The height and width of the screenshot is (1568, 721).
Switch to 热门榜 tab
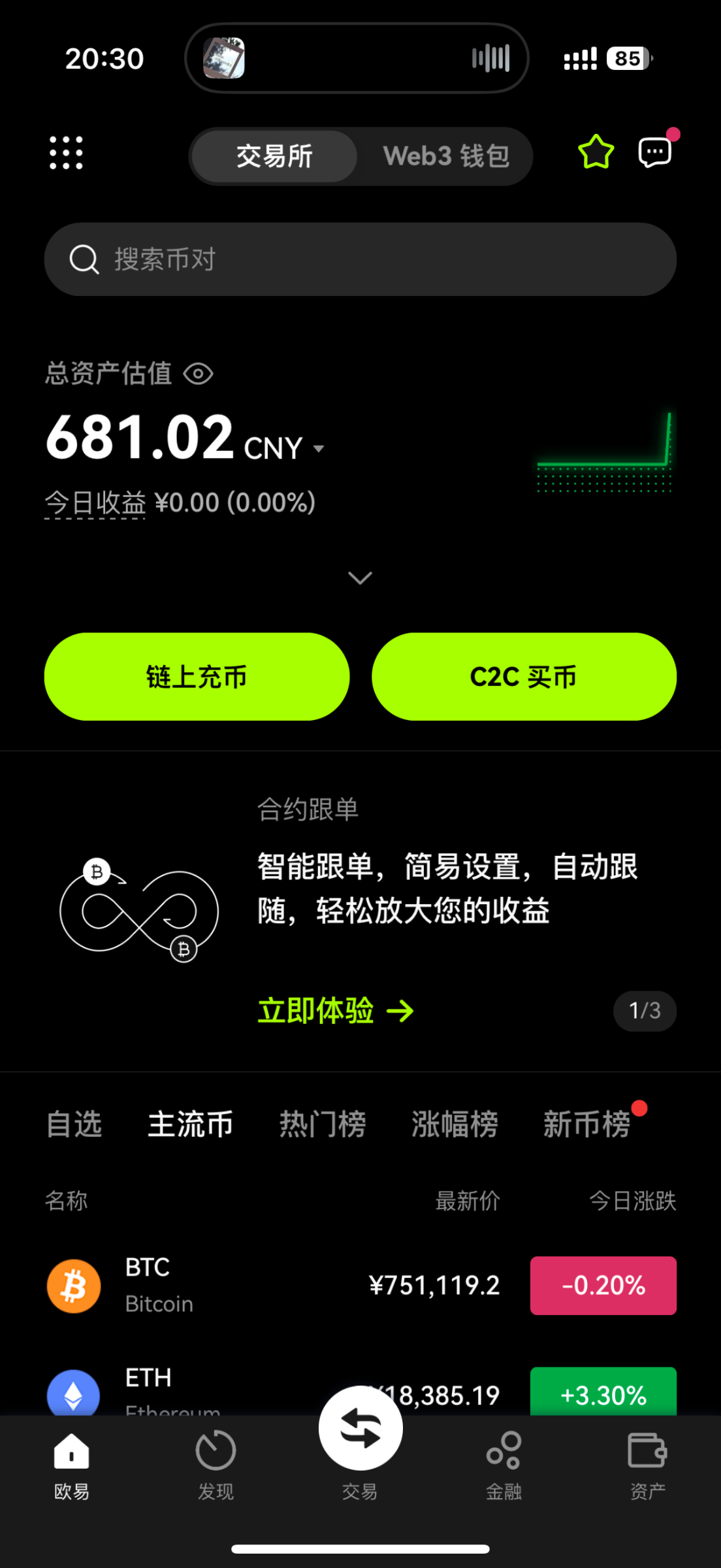pos(323,1124)
